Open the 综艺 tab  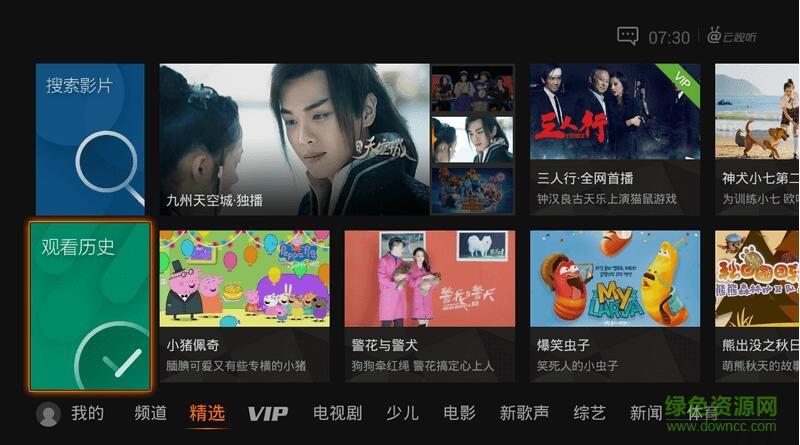point(589,413)
